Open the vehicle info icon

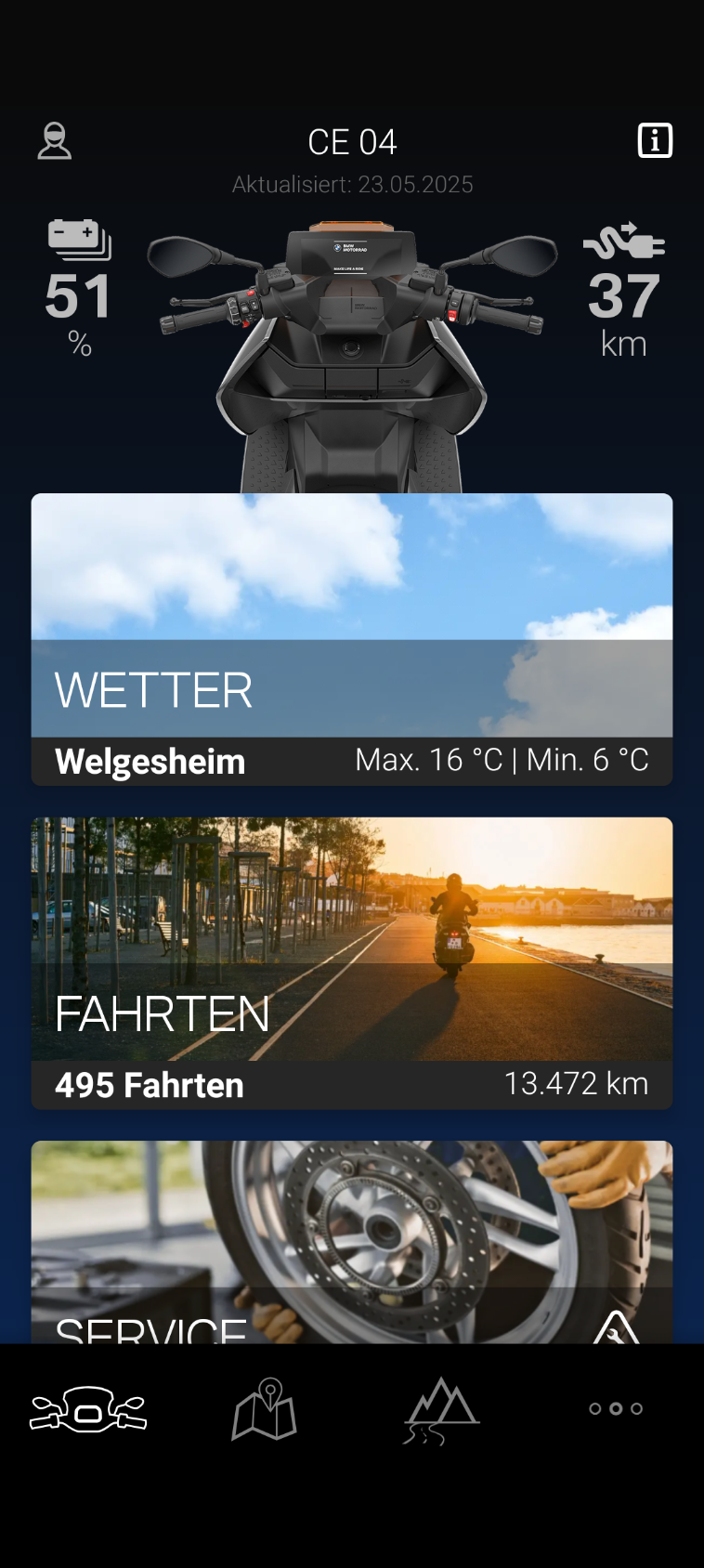click(655, 141)
